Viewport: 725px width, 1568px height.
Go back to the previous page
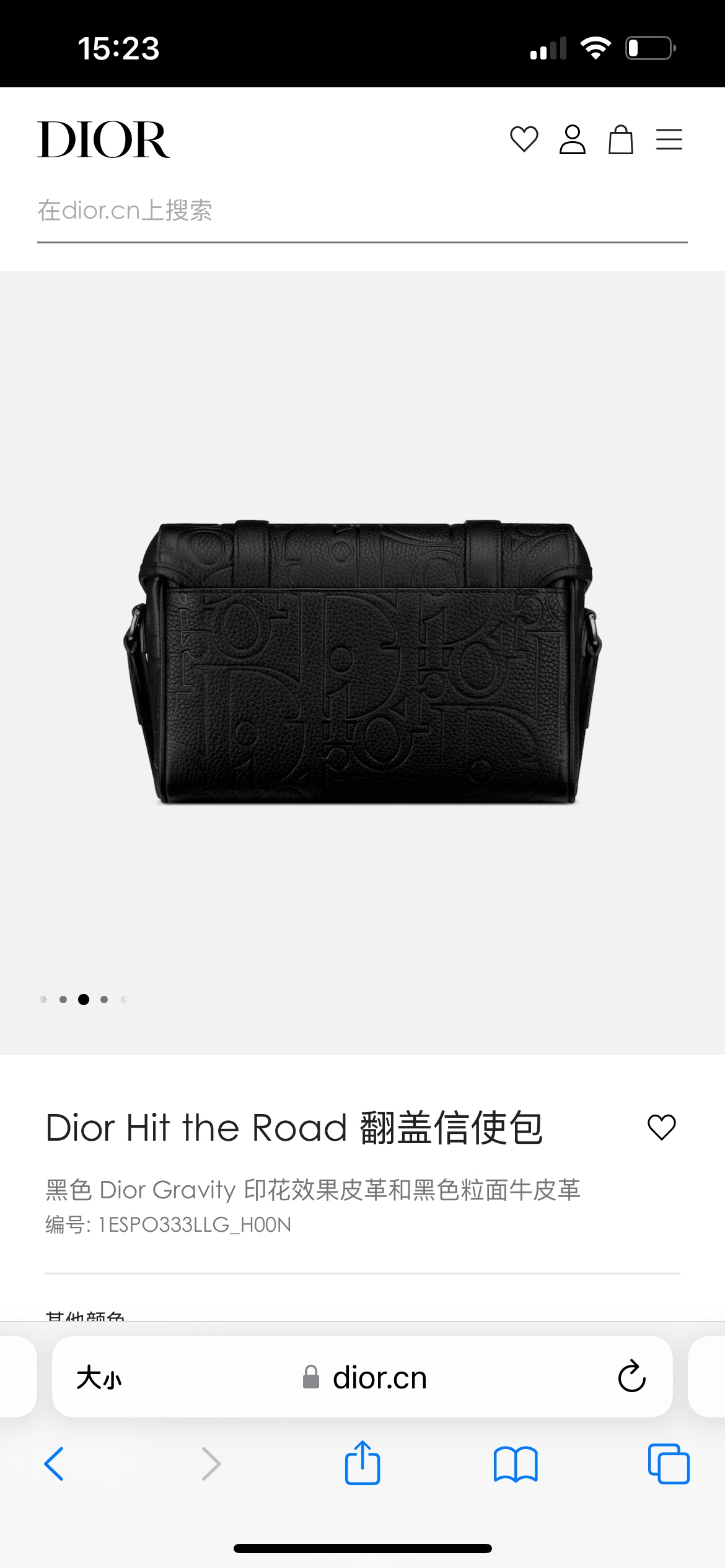point(55,1464)
